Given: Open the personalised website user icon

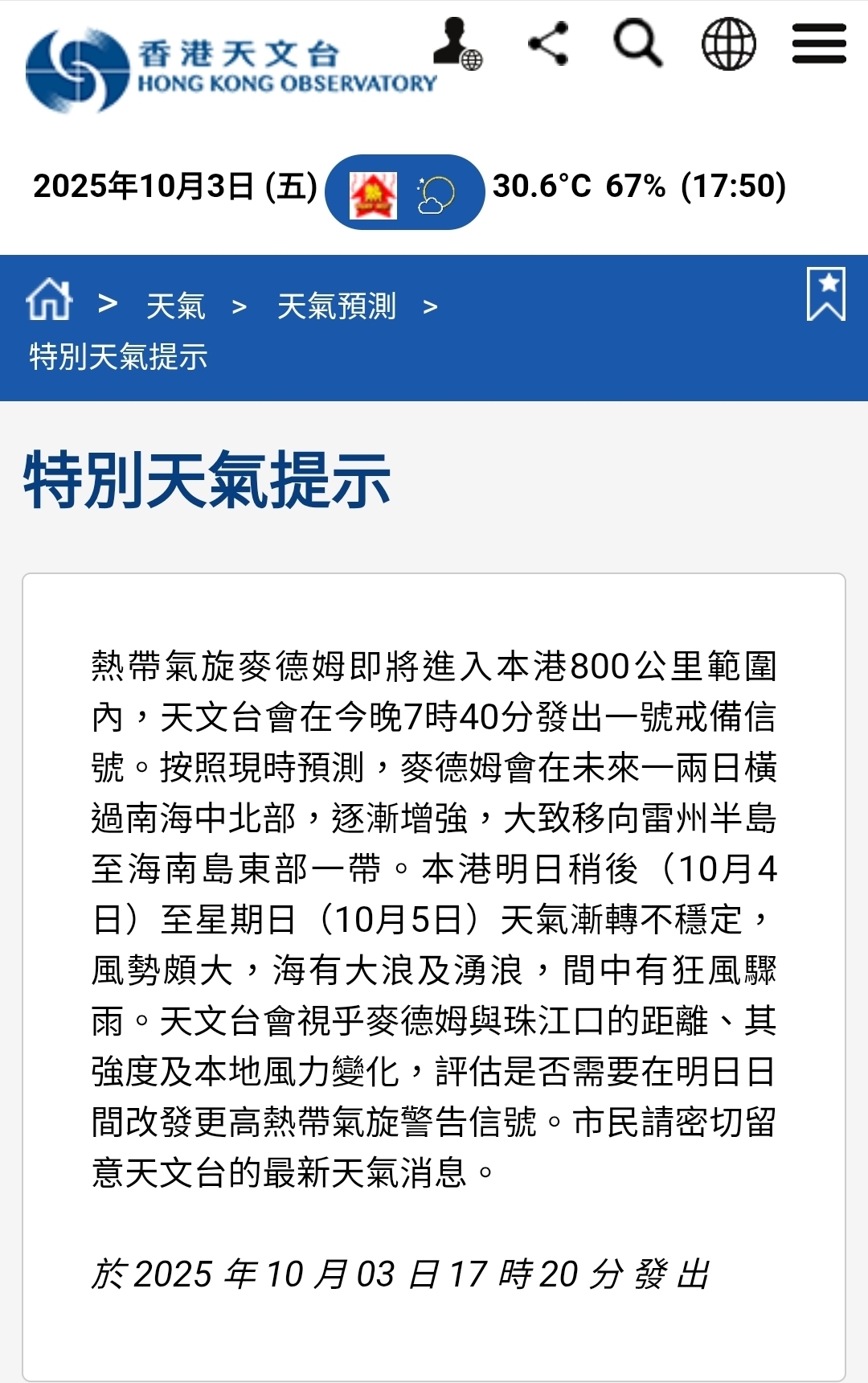Looking at the screenshot, I should coord(457,43).
